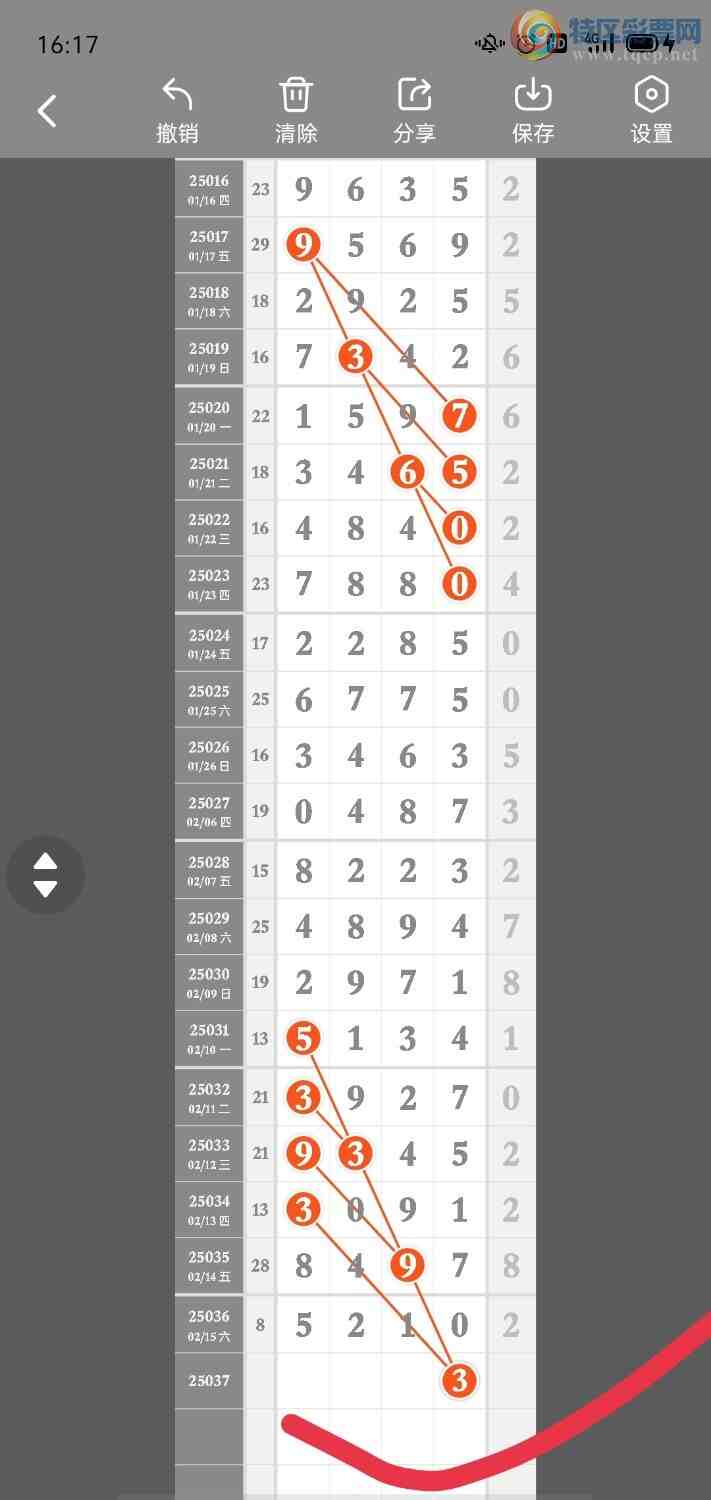The width and height of the screenshot is (711, 1500).
Task: Share the chart with 分享
Action: pos(414,110)
